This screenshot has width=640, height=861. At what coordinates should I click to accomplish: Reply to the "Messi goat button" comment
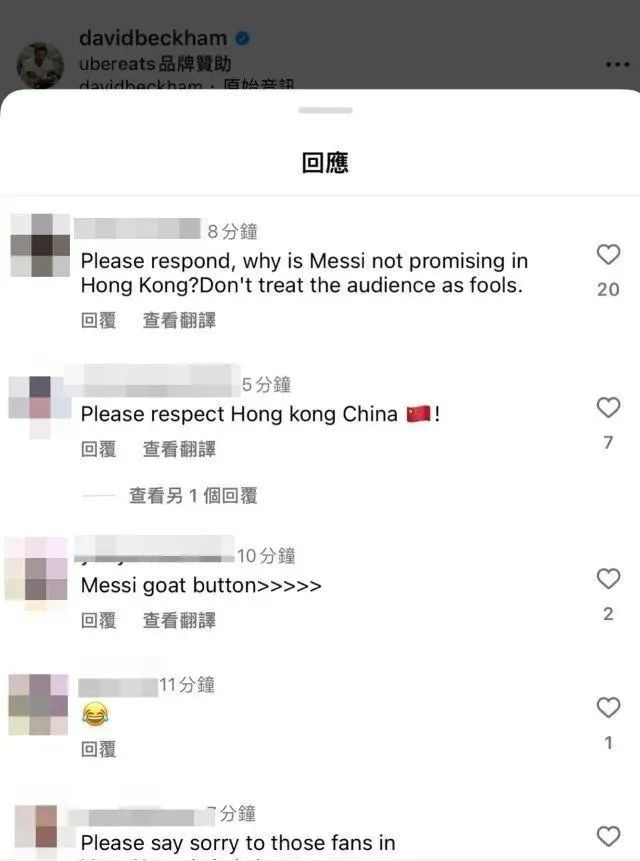click(x=98, y=620)
